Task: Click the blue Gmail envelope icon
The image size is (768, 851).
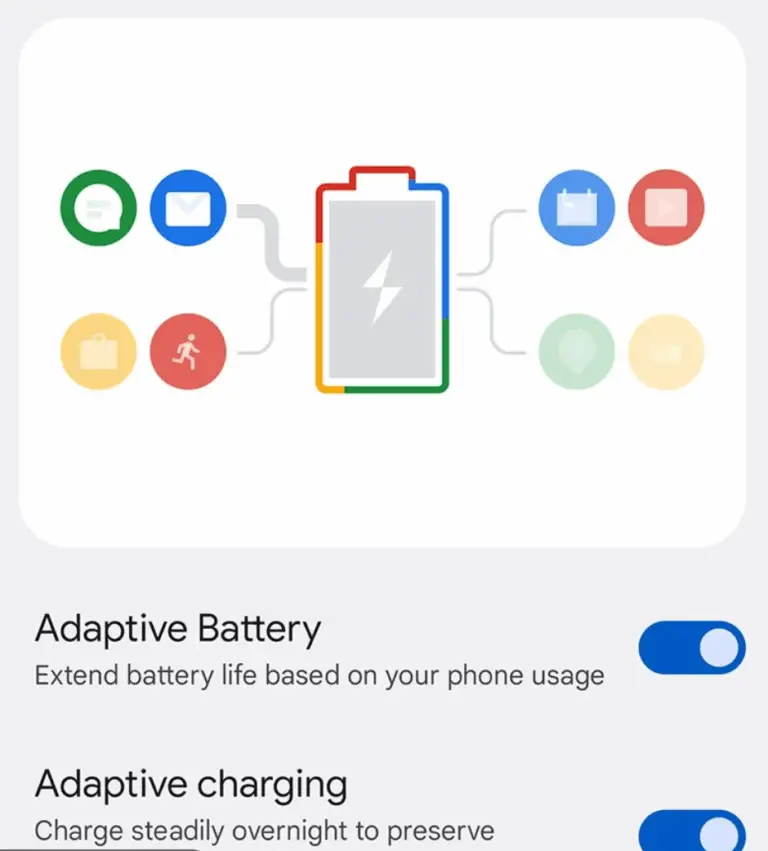Action: tap(188, 207)
